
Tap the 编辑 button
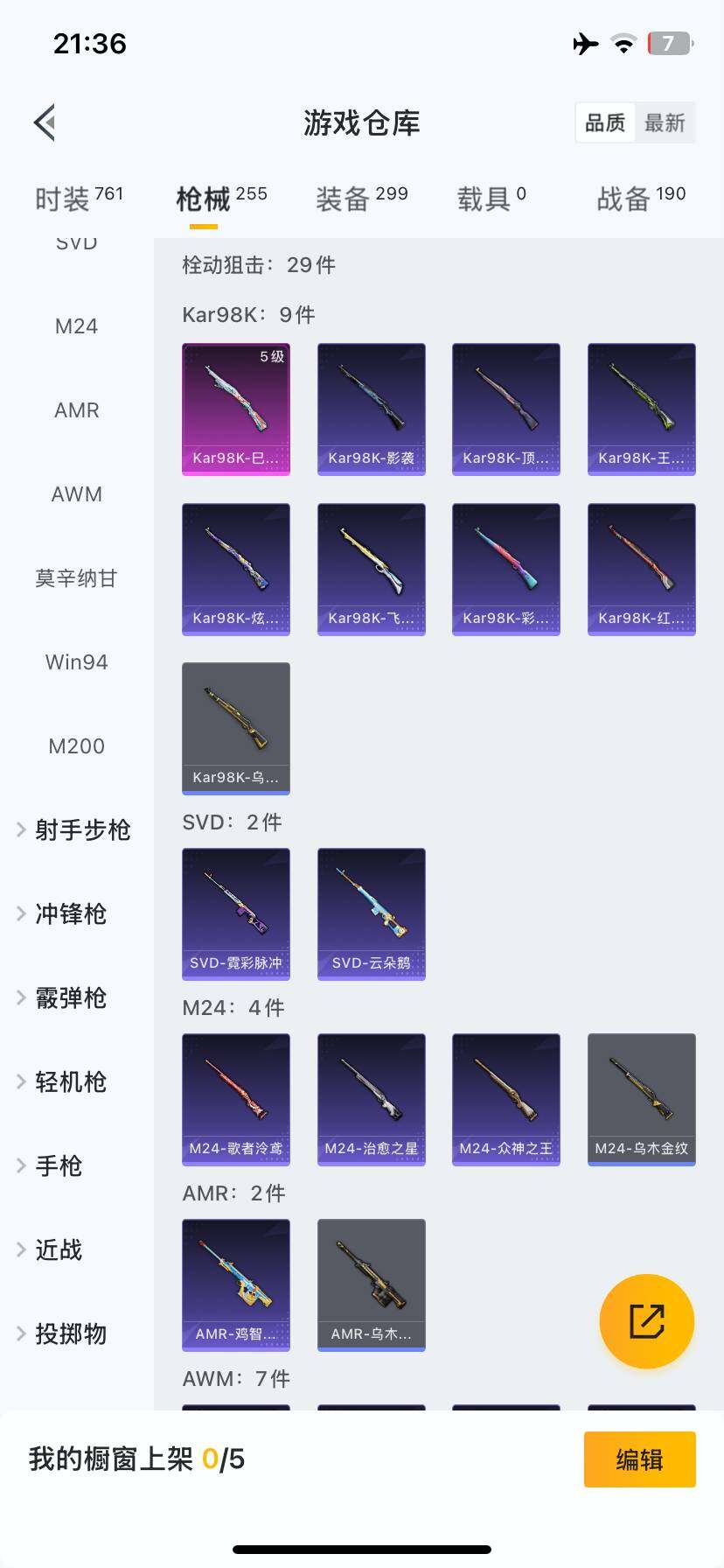tap(639, 1459)
